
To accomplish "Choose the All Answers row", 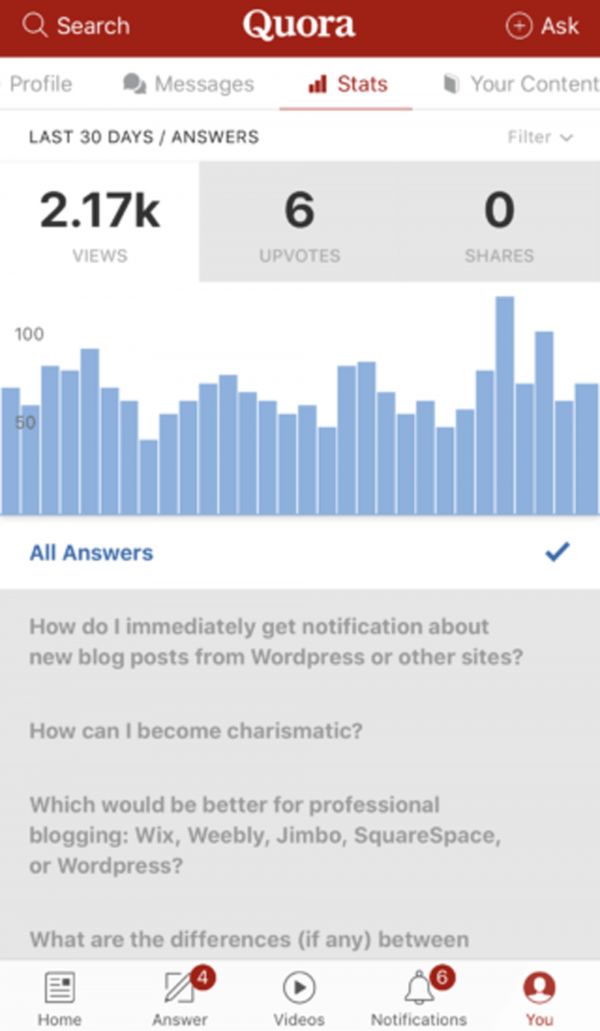I will (299, 552).
